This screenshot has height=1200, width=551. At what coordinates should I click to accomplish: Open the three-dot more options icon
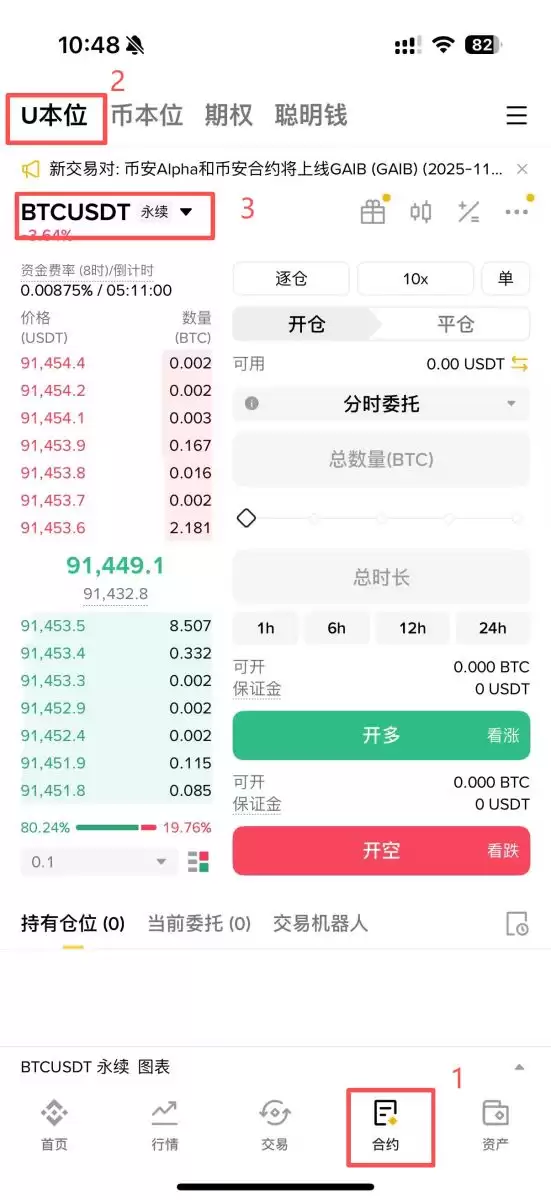(x=517, y=212)
